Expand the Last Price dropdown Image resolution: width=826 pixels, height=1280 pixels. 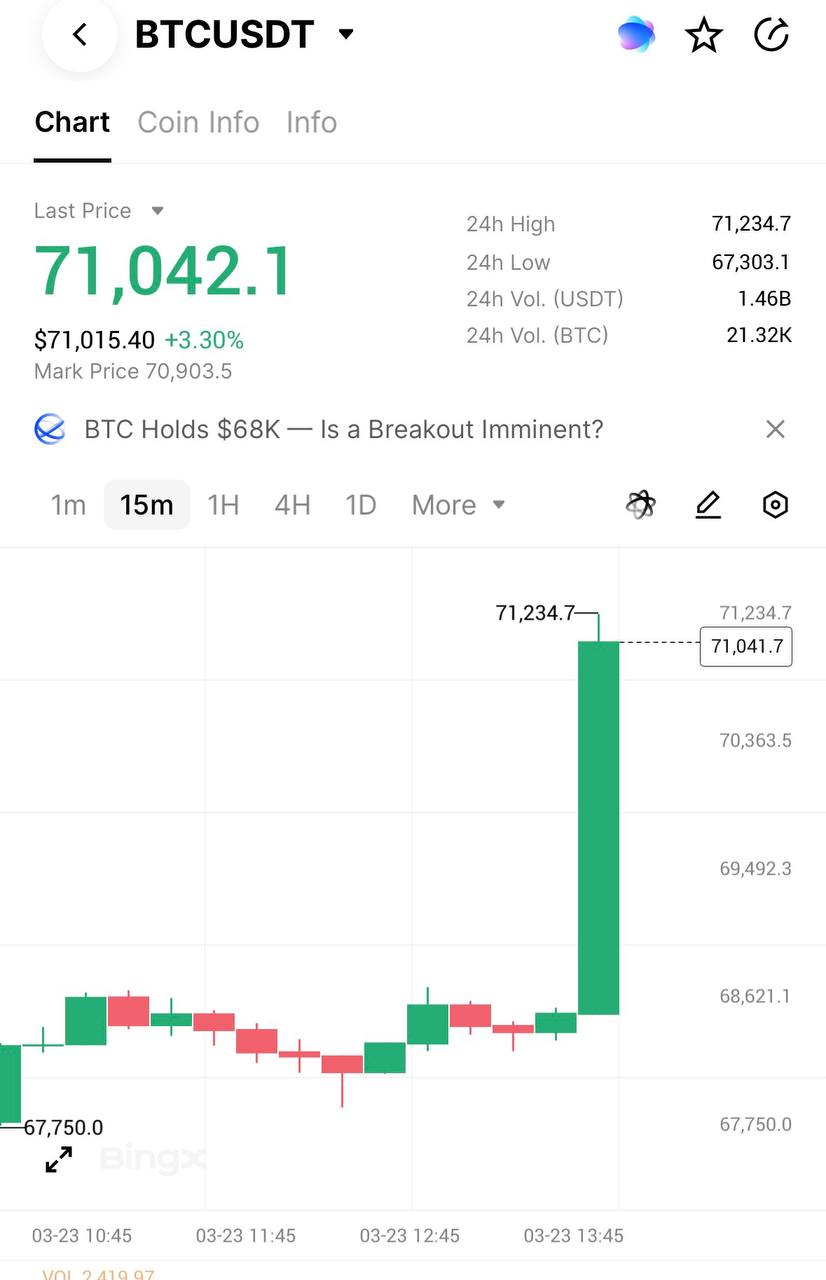pos(157,211)
